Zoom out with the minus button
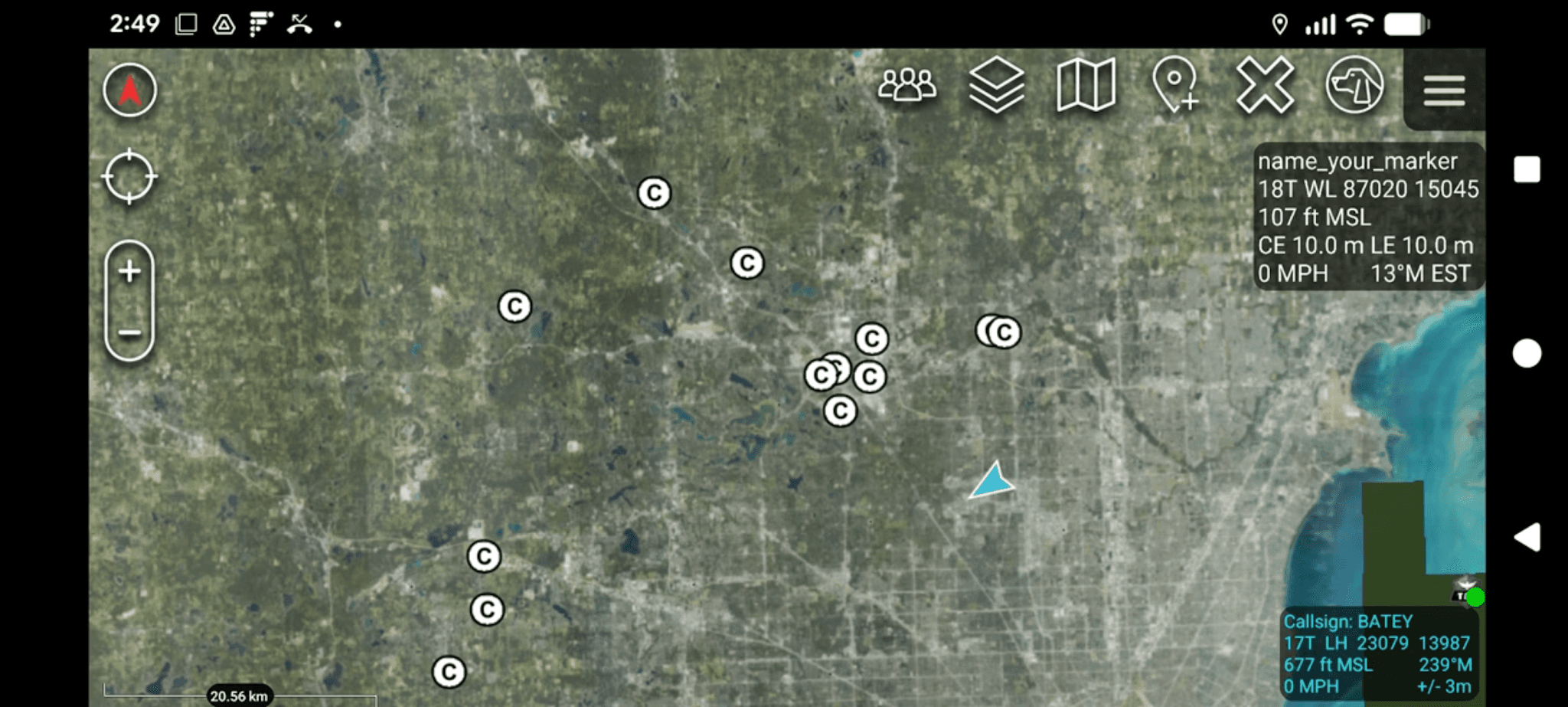 coord(129,333)
